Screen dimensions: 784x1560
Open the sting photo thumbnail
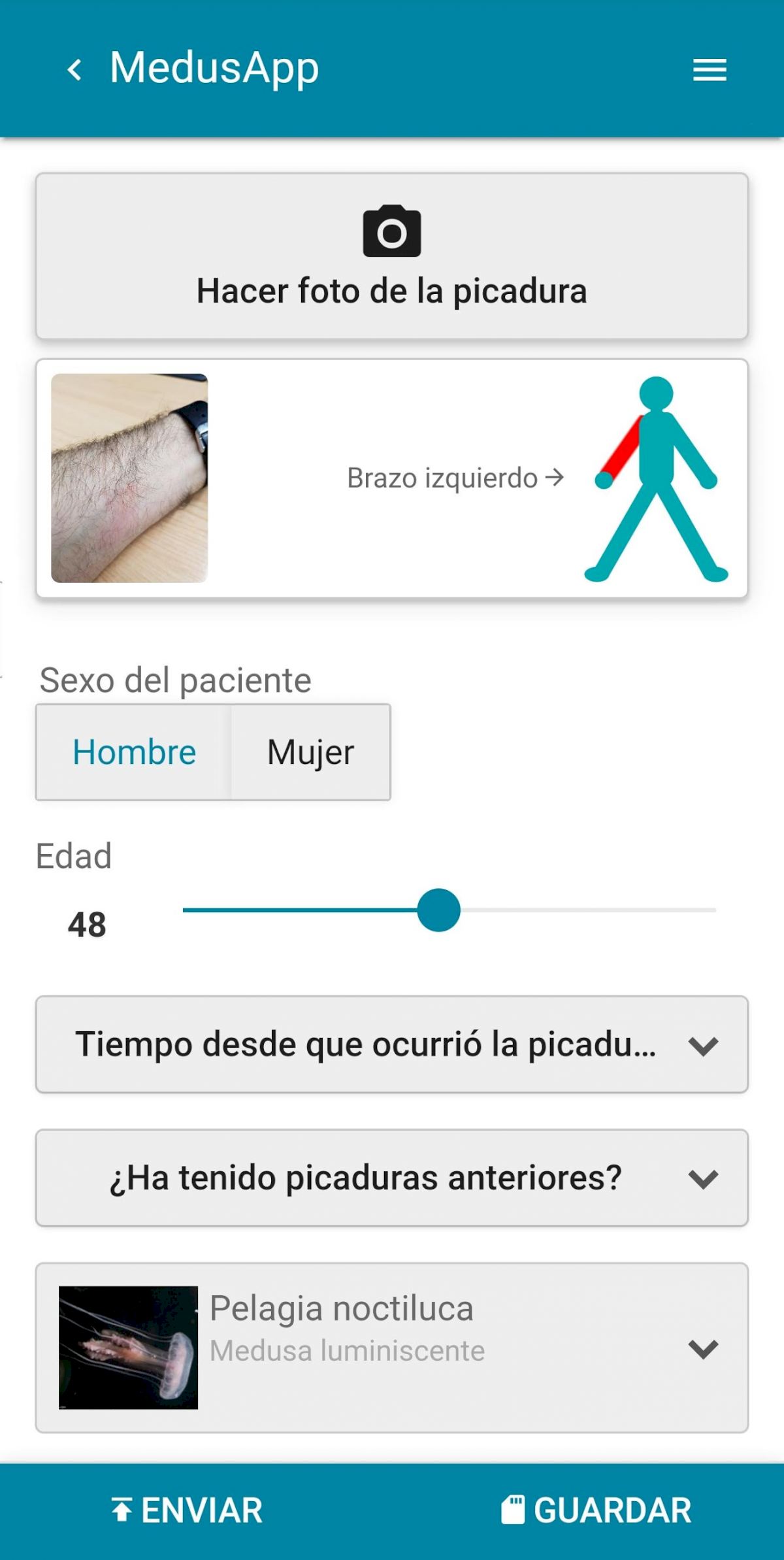129,478
